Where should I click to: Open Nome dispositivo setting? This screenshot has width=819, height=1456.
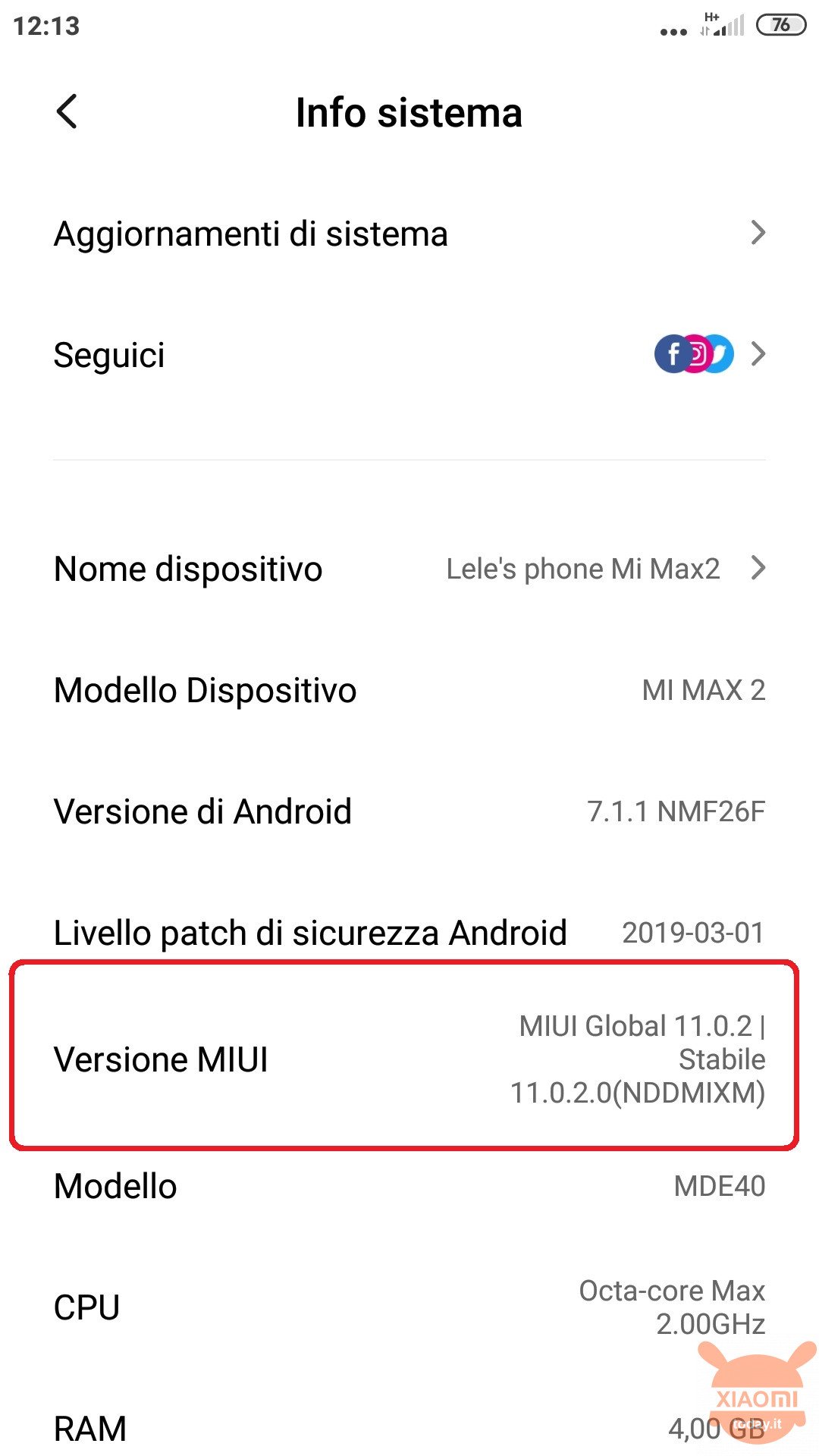click(x=409, y=568)
